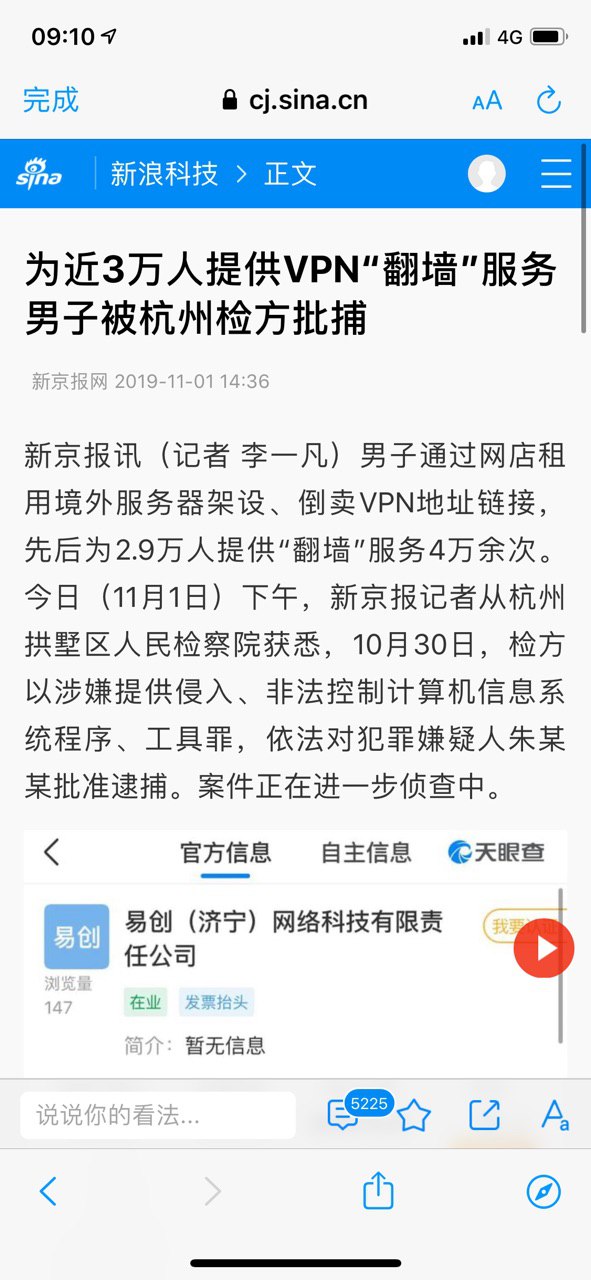Open page in Safari with compass icon

(x=544, y=1191)
